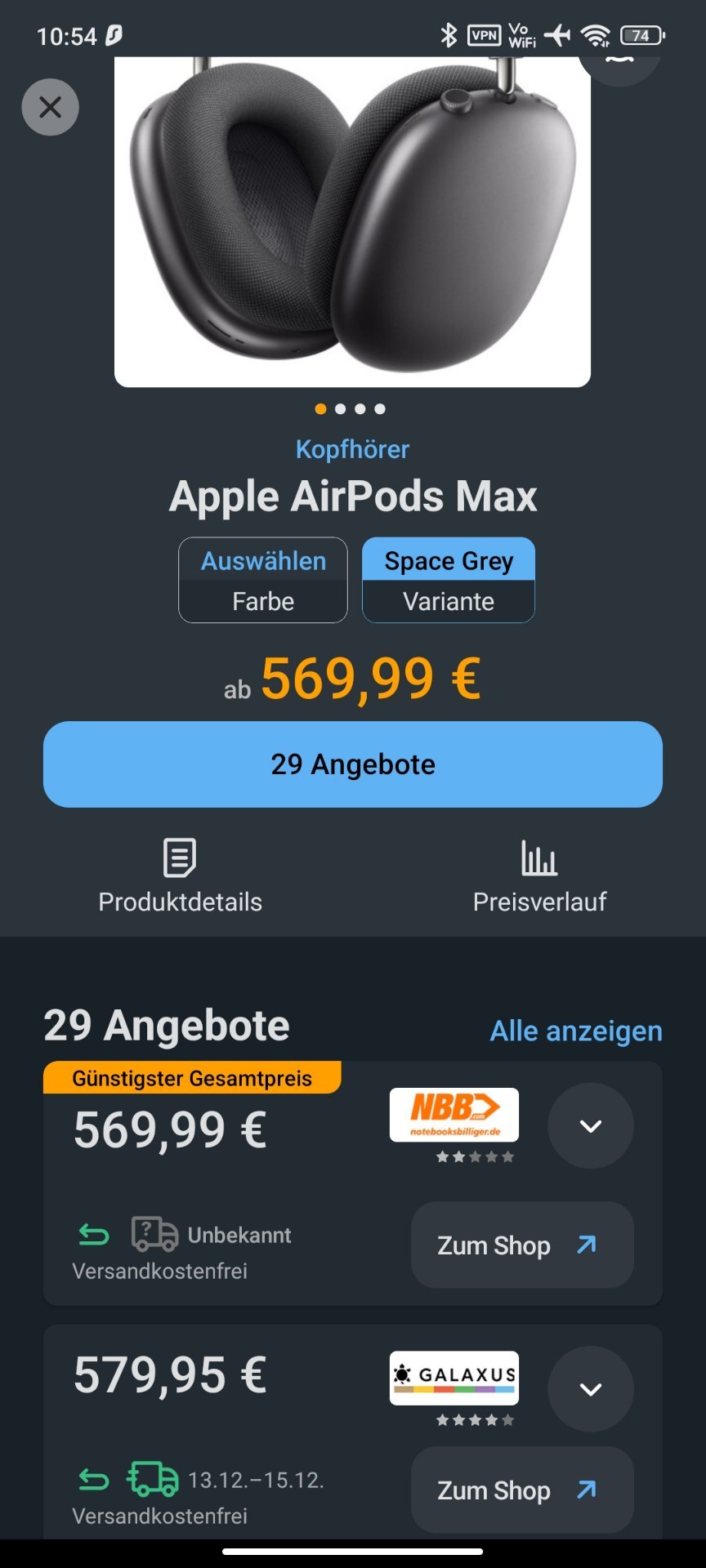Close the product detail view
Image resolution: width=706 pixels, height=1568 pixels.
click(x=50, y=107)
